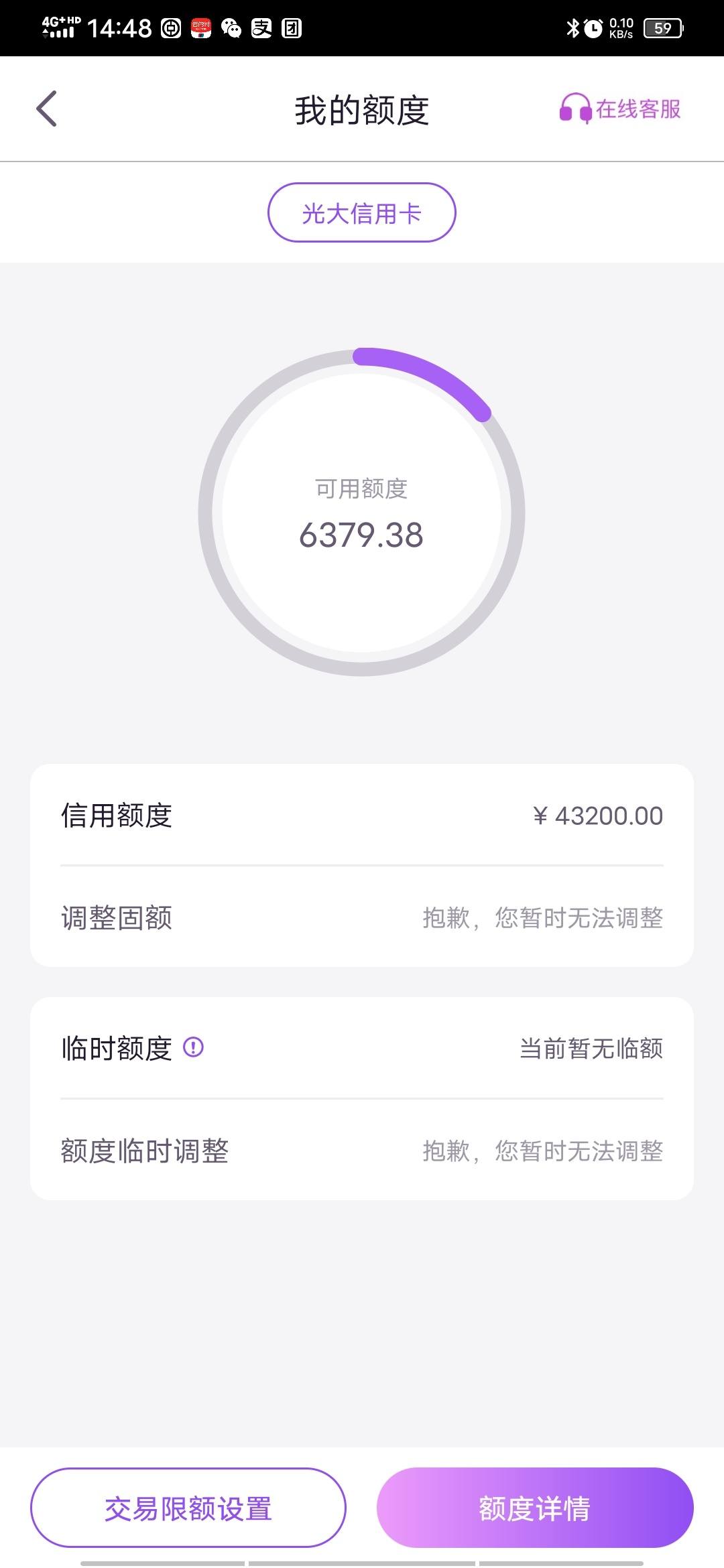Open the 调整固额 row
The height and width of the screenshot is (1568, 724).
tap(362, 917)
